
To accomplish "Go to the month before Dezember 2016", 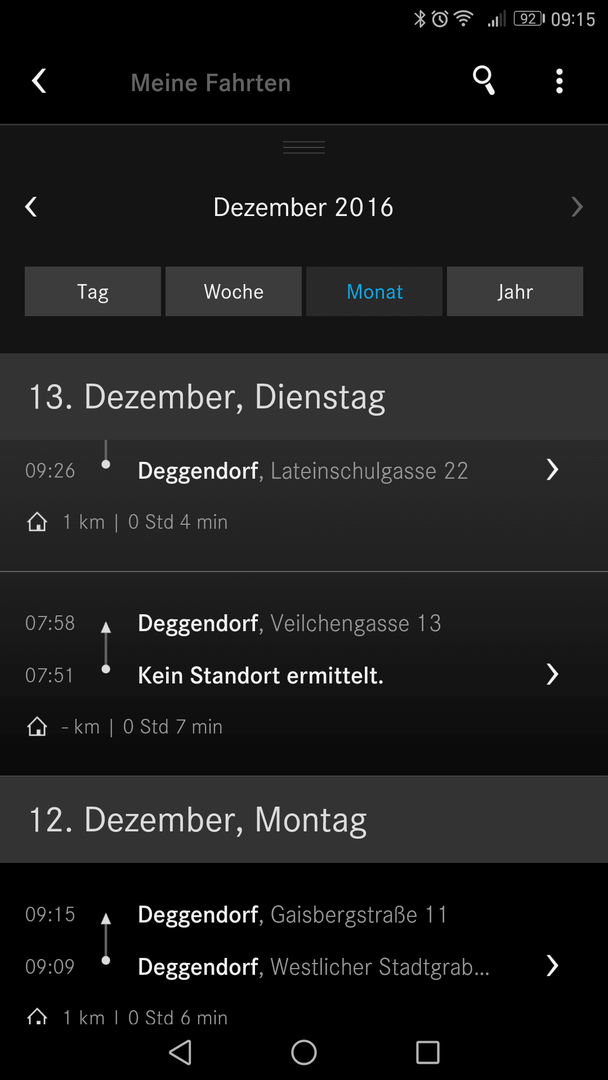I will click(31, 207).
